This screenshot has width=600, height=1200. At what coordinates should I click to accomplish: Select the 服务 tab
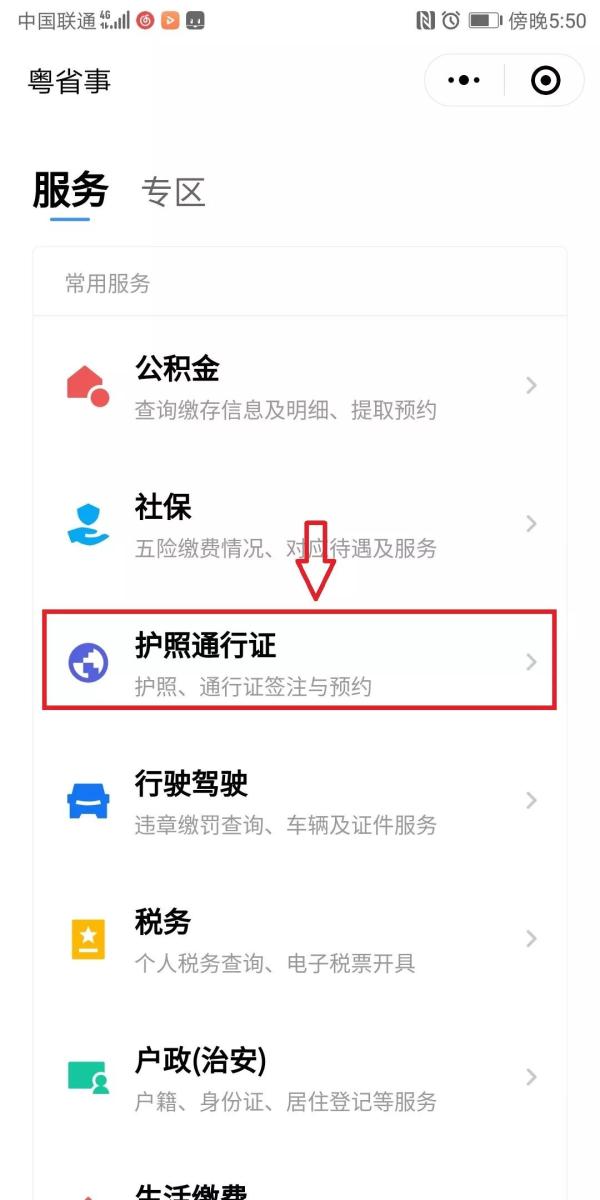click(x=70, y=190)
